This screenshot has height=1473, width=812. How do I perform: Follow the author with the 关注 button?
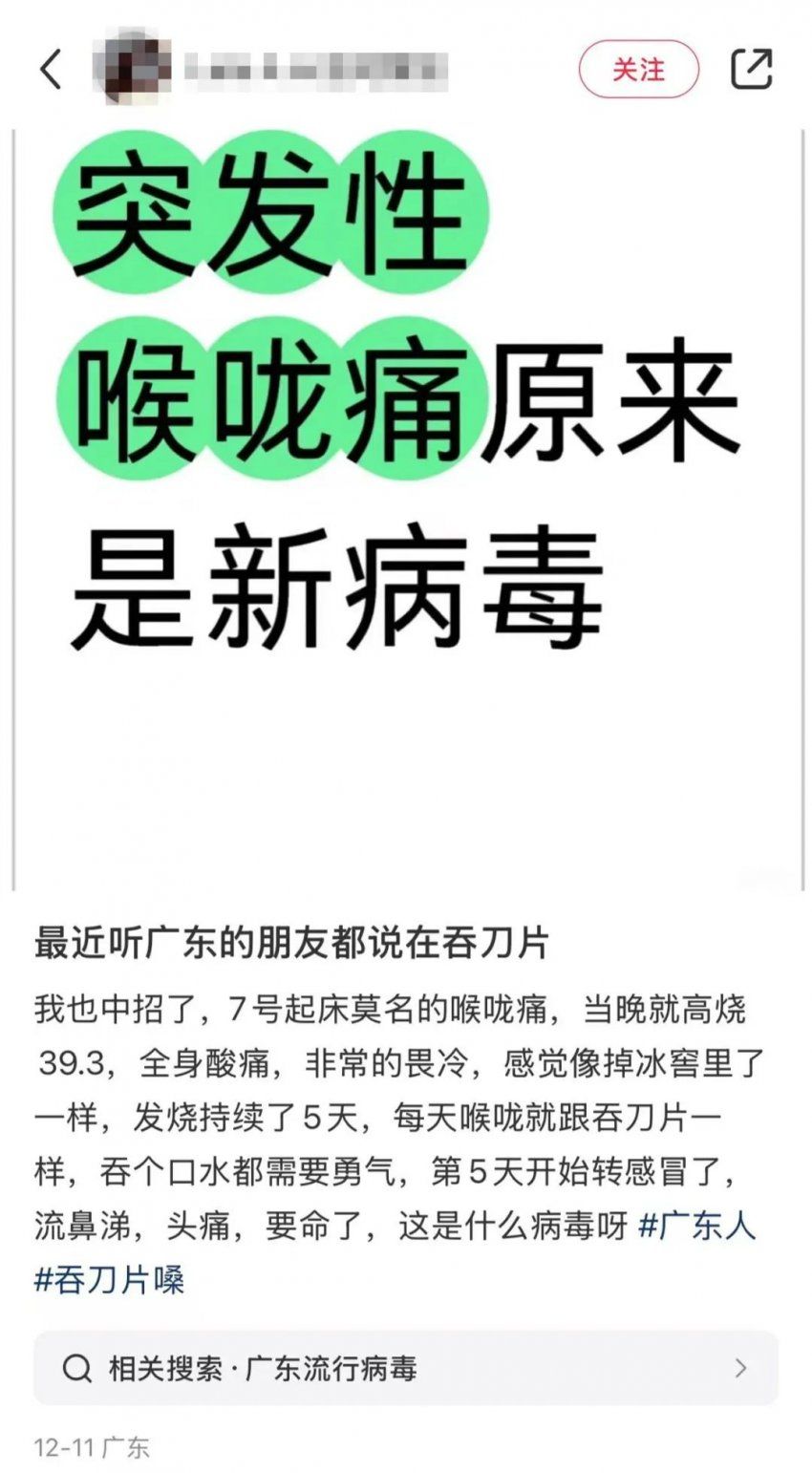click(x=639, y=70)
